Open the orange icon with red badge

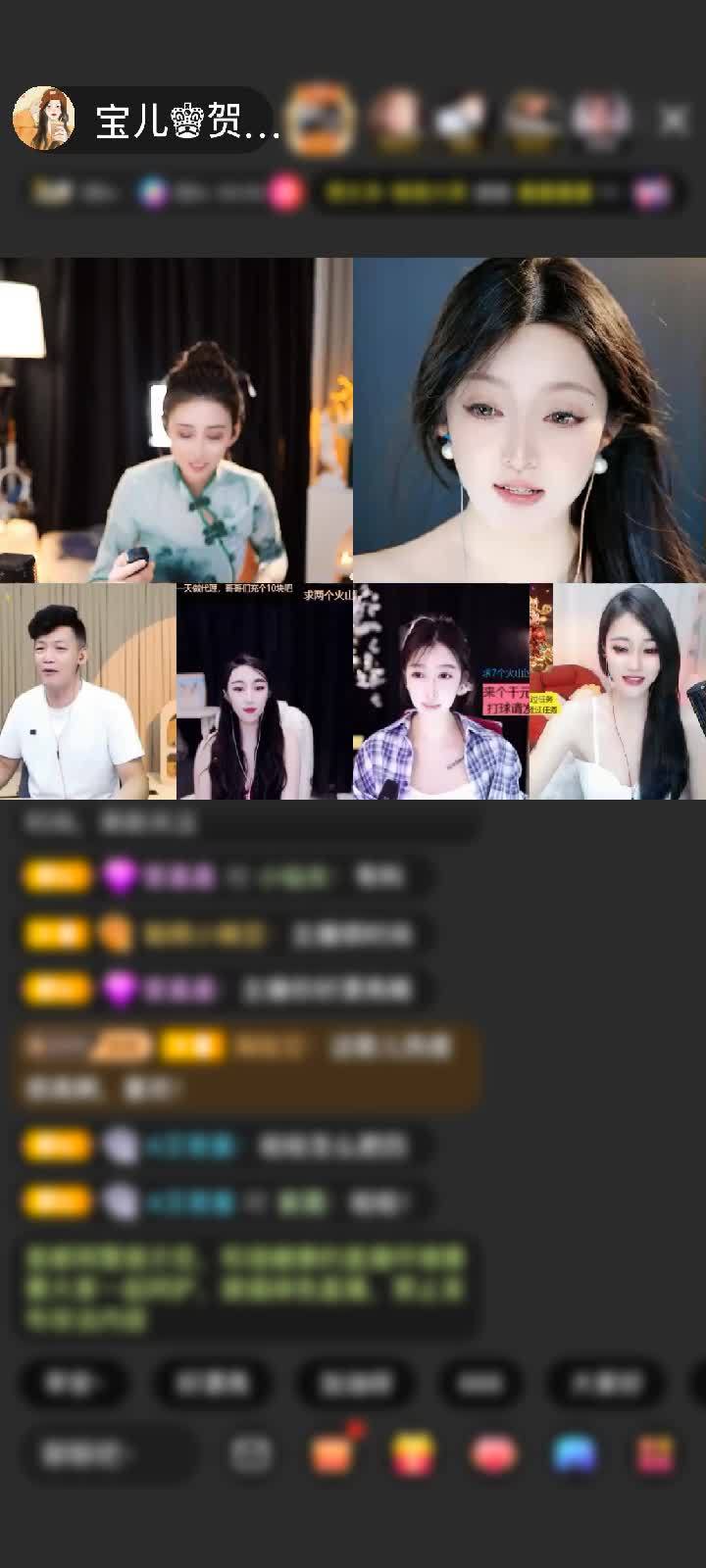[x=333, y=1453]
